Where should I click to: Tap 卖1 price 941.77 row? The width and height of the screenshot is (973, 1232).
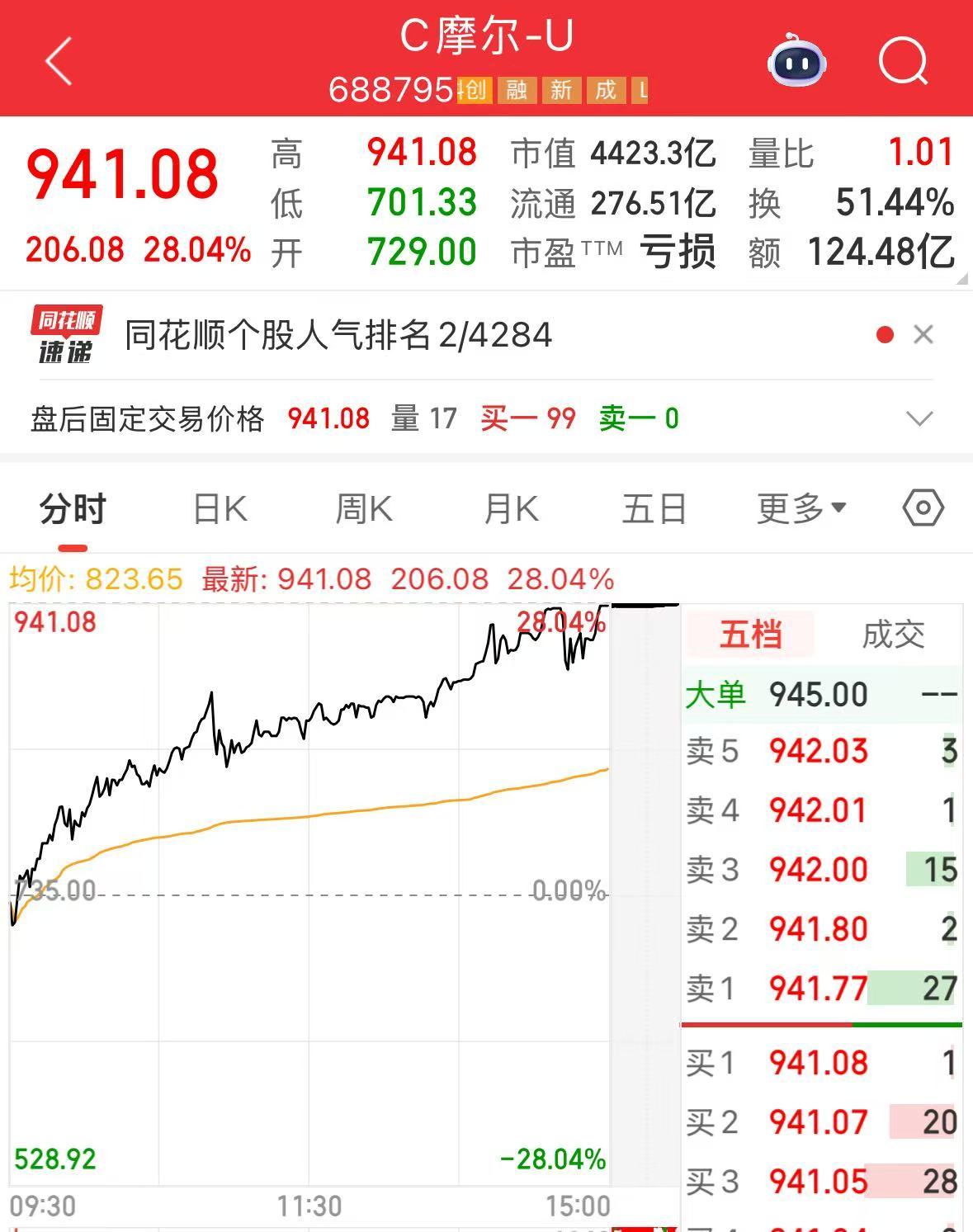821,989
